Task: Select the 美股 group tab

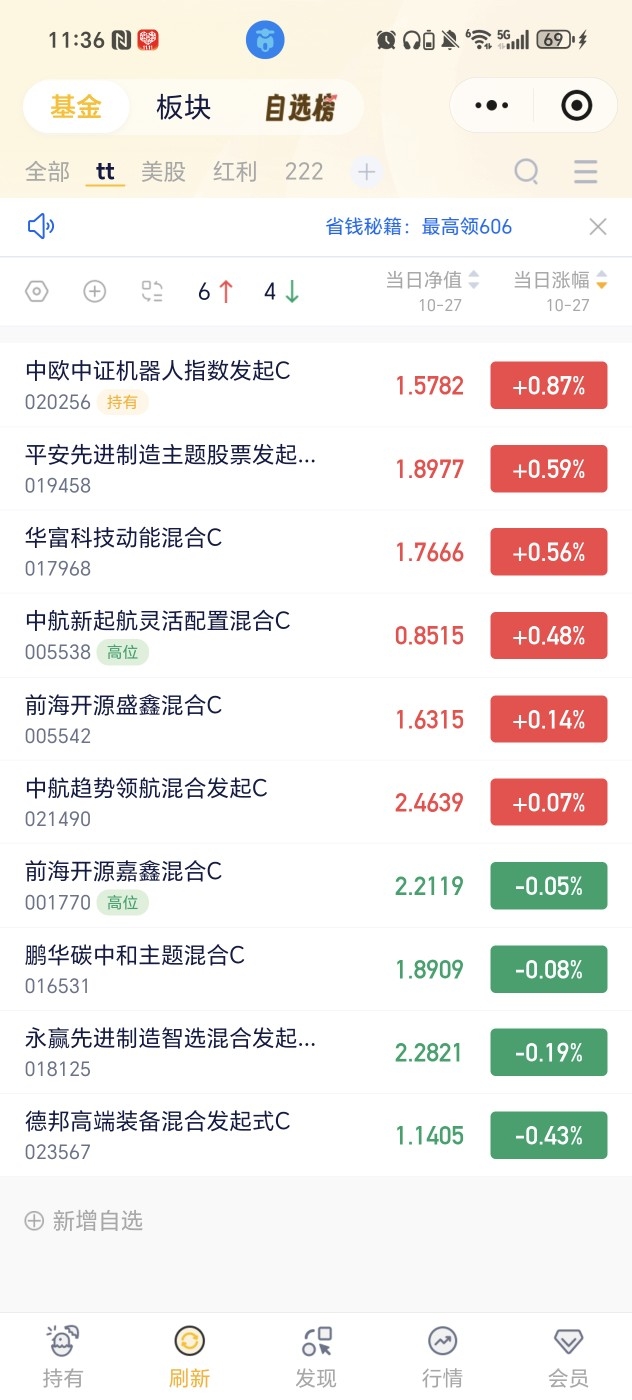Action: [163, 172]
